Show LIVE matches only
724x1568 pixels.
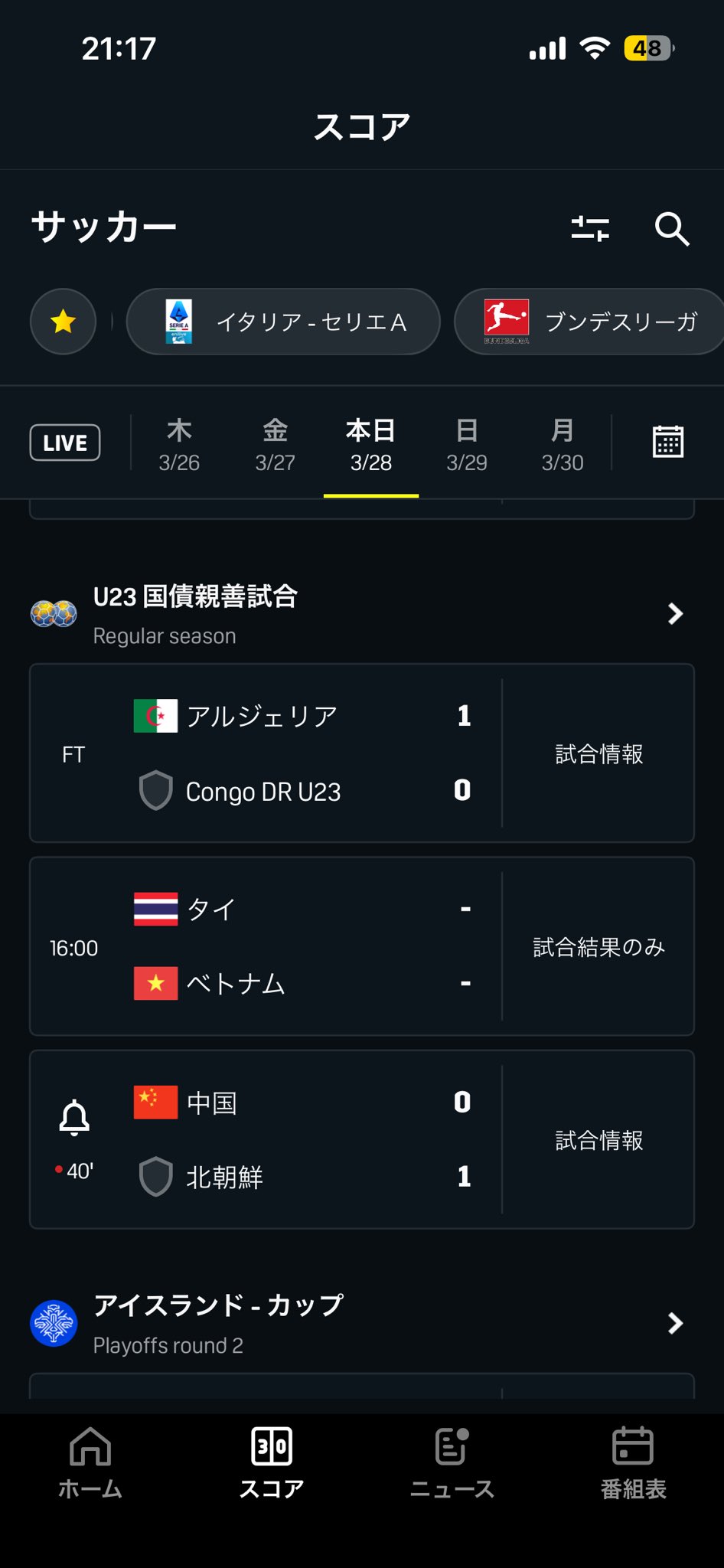pos(65,443)
